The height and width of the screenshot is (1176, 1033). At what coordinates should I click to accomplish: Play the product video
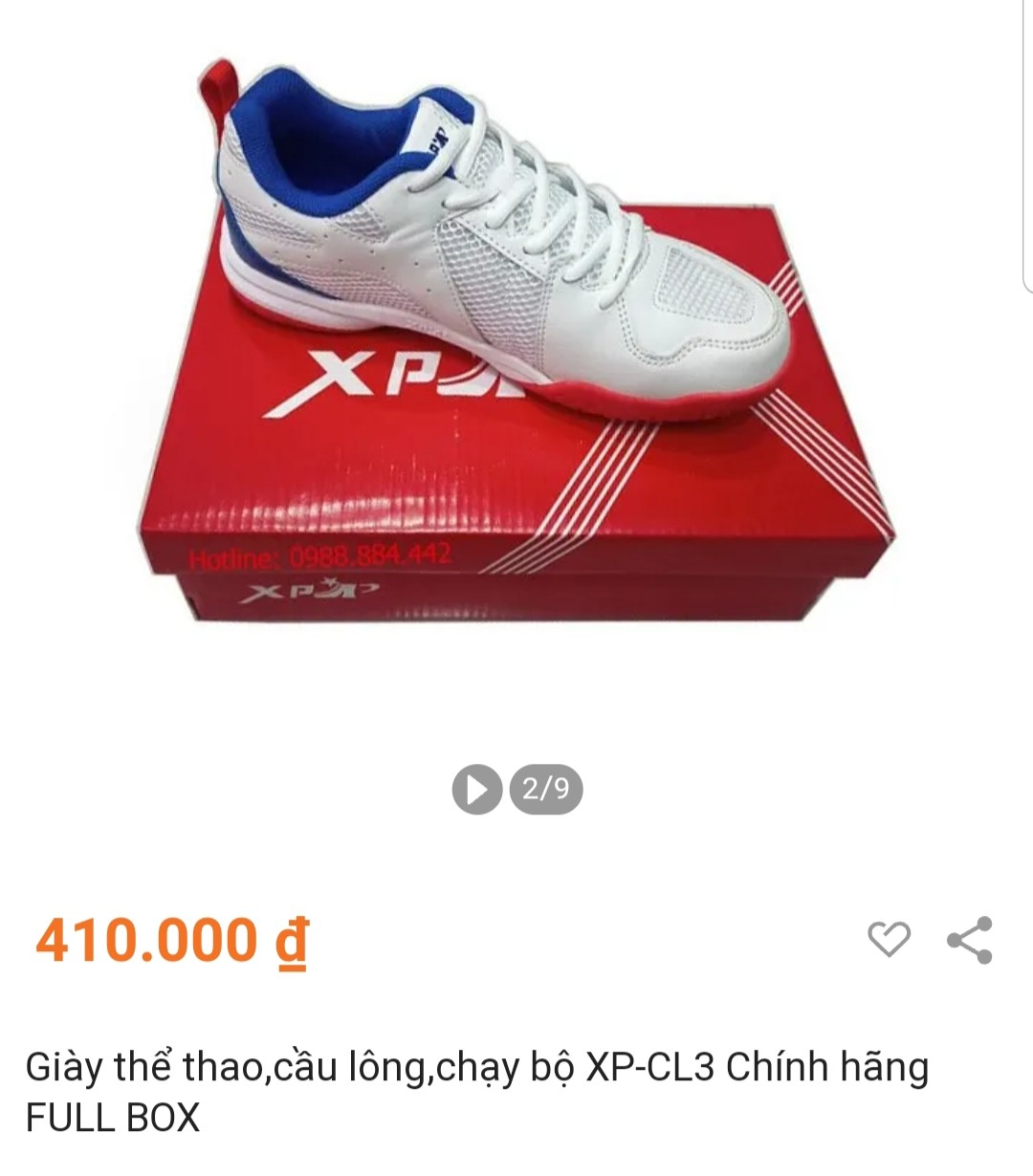[x=477, y=790]
